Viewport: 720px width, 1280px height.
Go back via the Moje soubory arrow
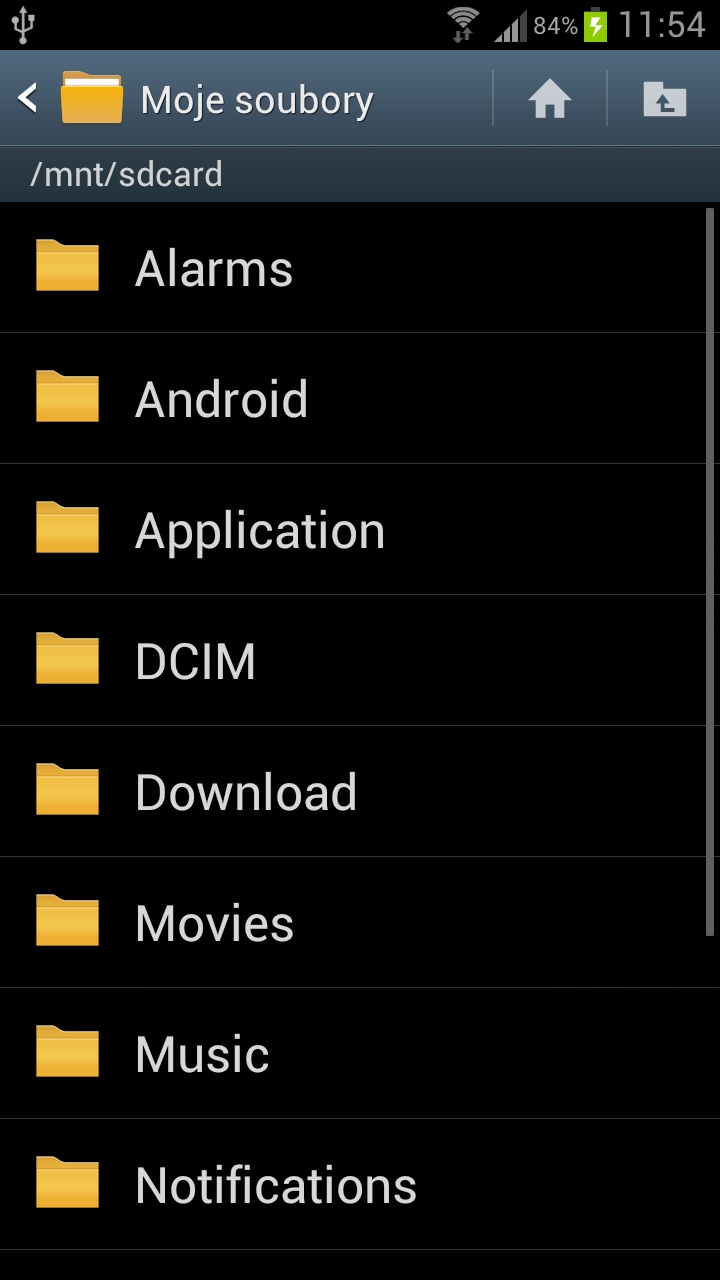click(28, 98)
